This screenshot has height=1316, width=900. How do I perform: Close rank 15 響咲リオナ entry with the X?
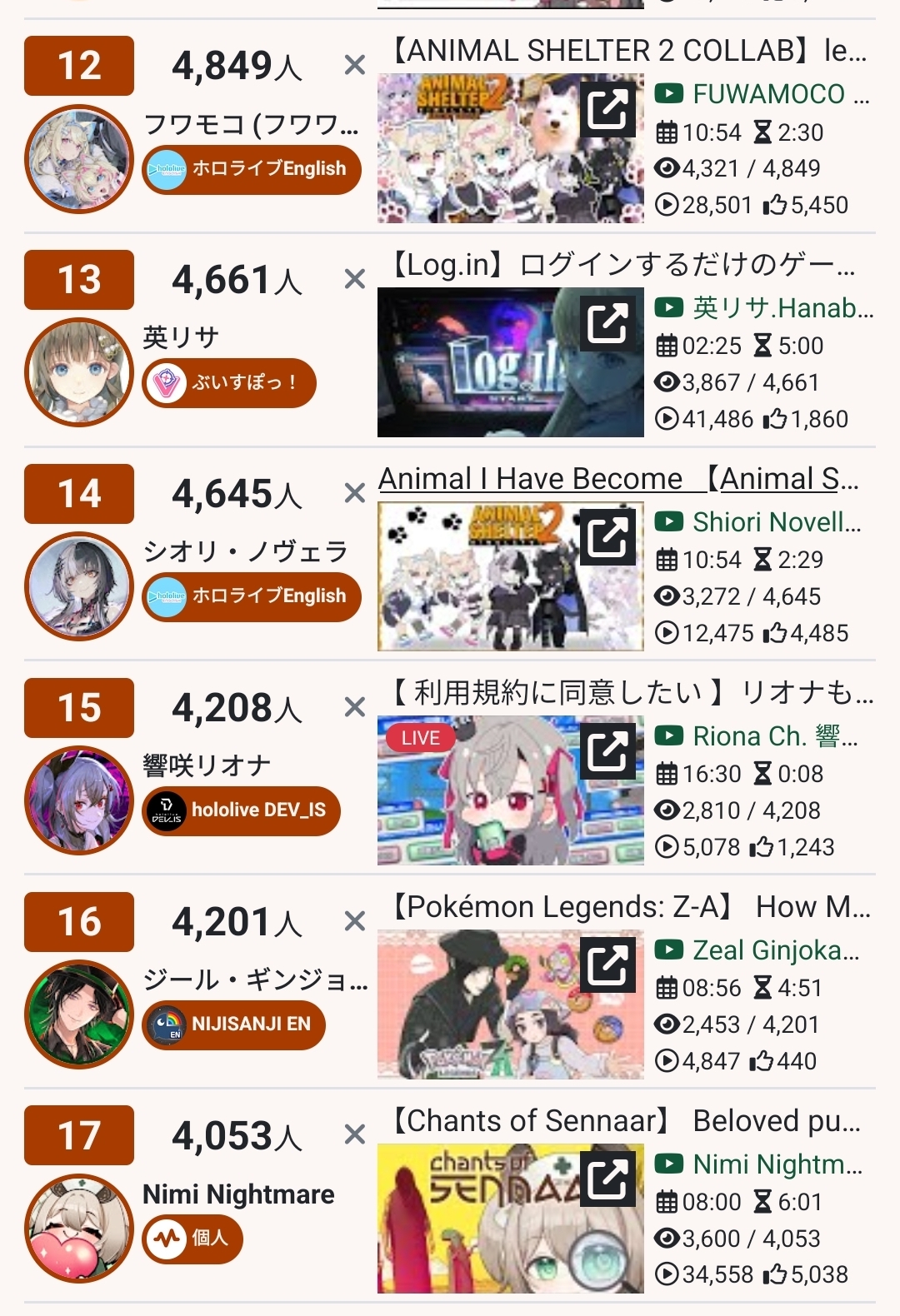click(x=355, y=707)
